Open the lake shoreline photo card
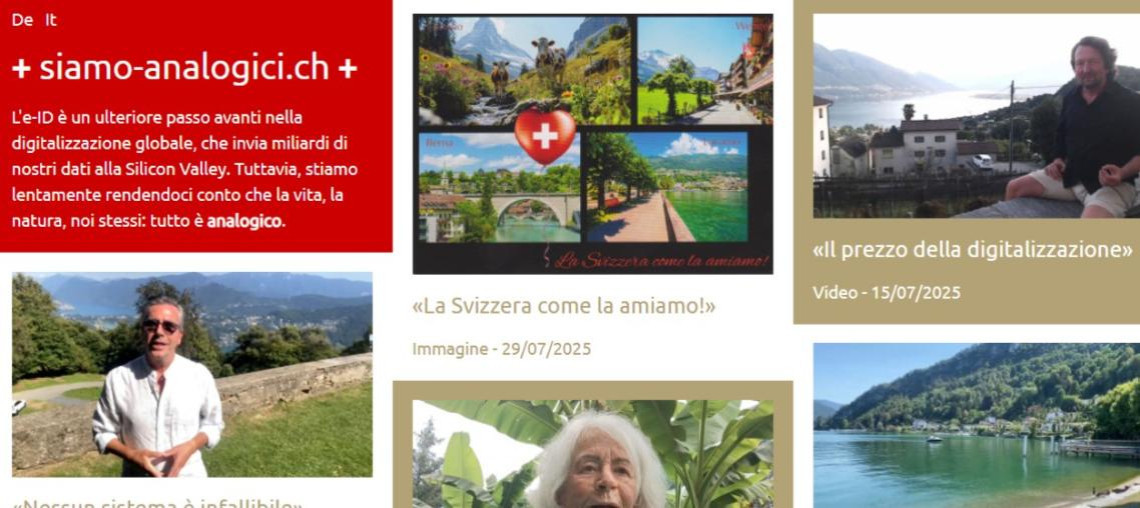This screenshot has width=1140, height=508. coord(976,425)
